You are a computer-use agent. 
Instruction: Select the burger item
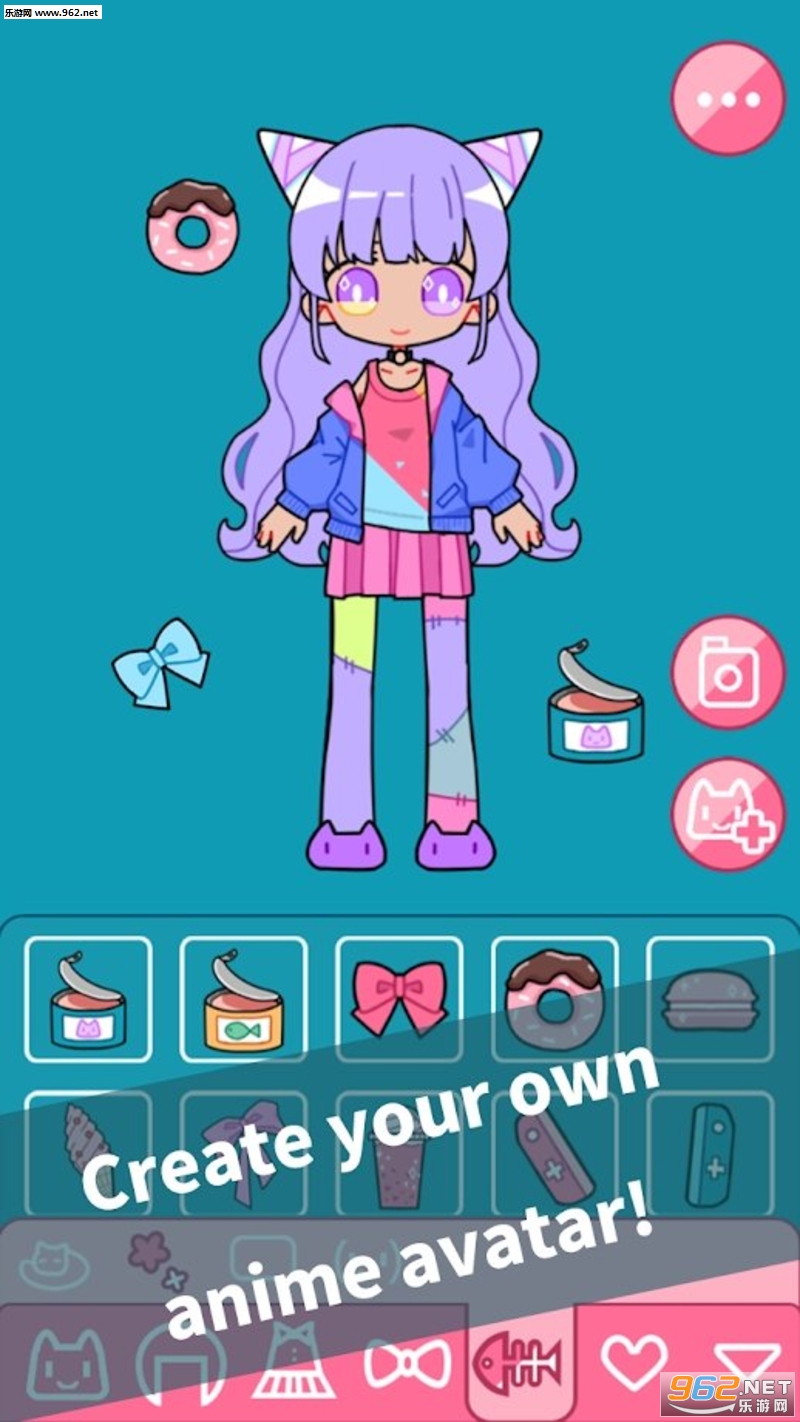[x=710, y=999]
